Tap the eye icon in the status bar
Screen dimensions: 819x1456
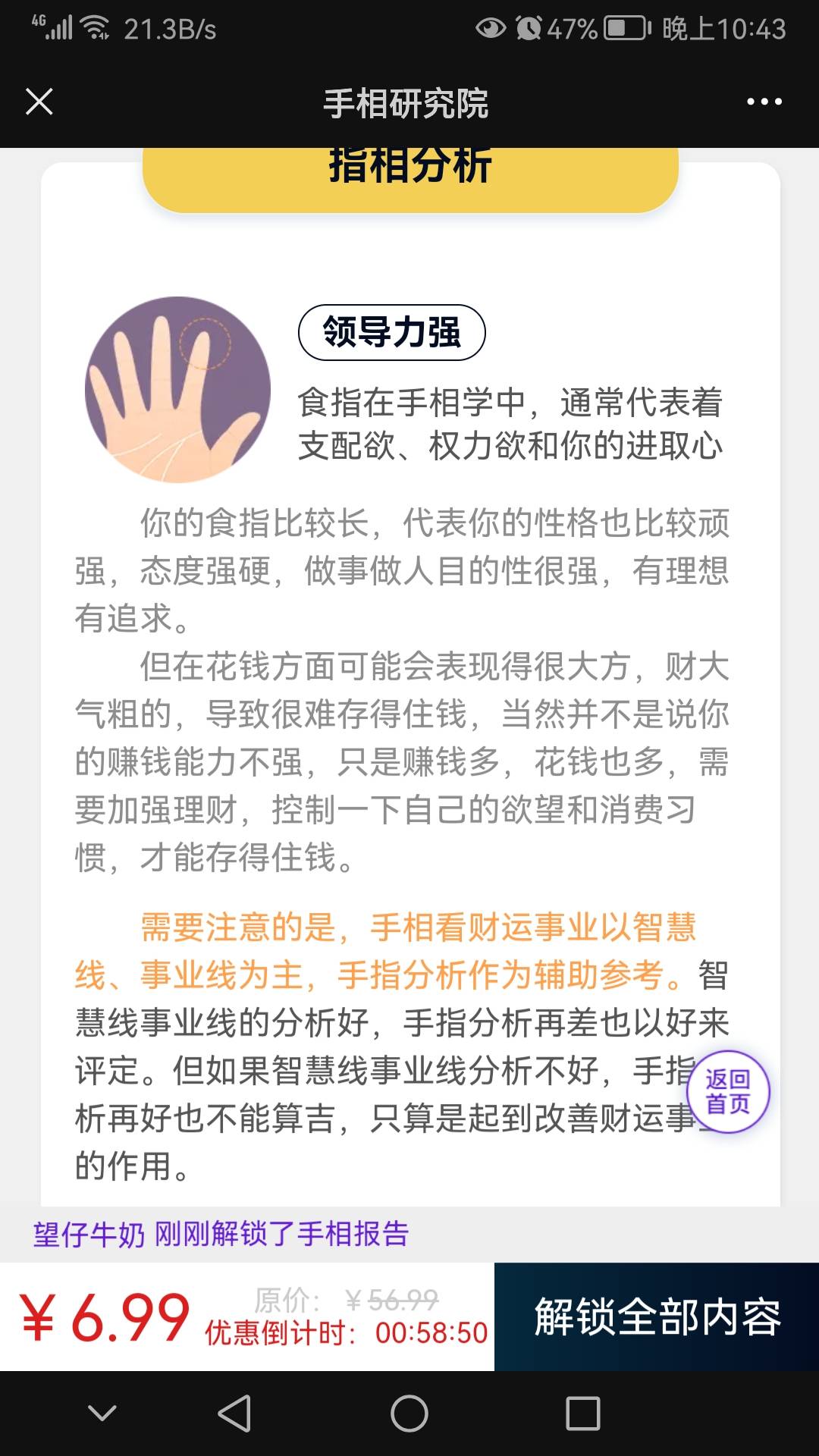click(490, 27)
